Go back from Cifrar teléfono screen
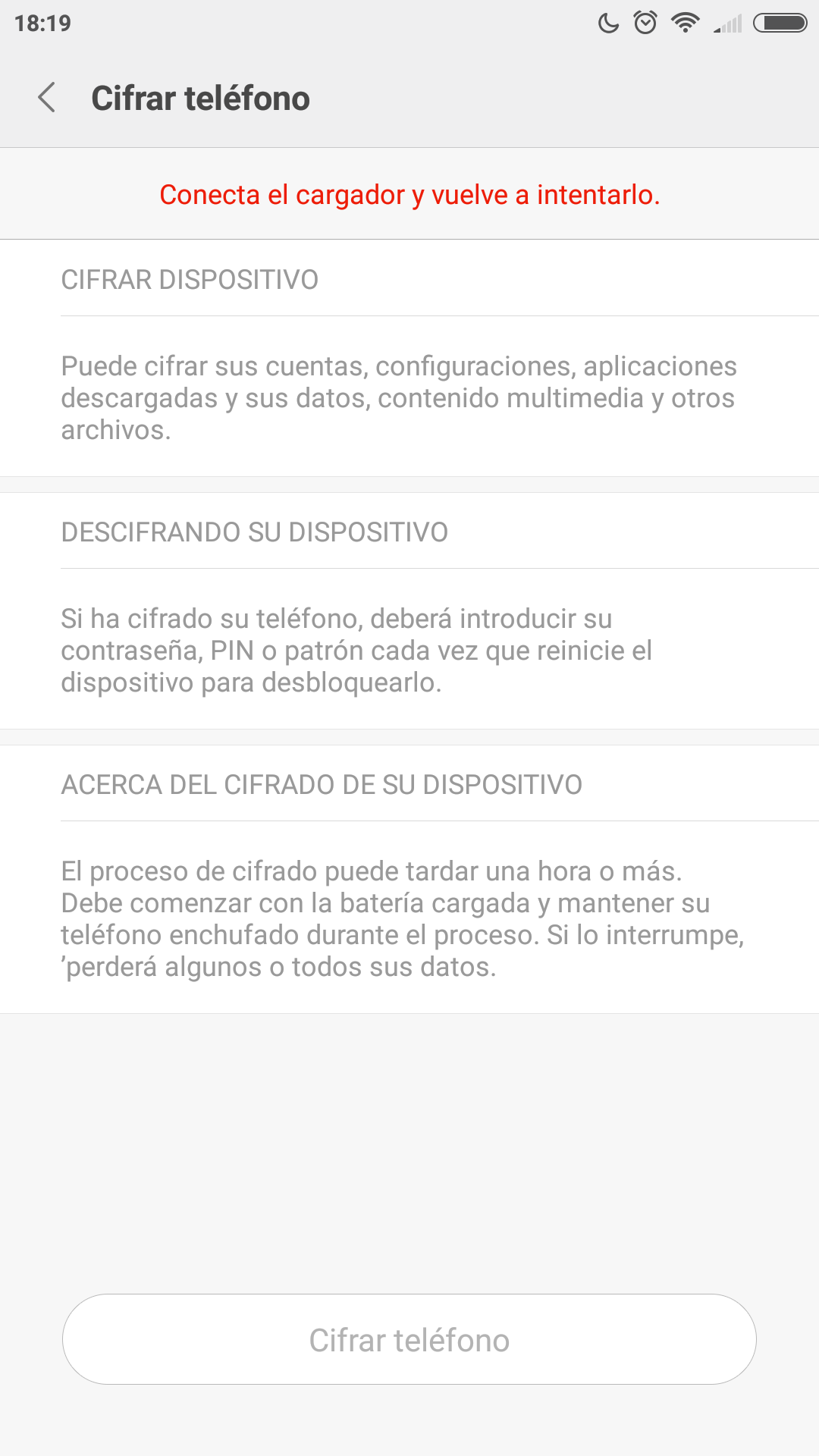 click(x=47, y=98)
